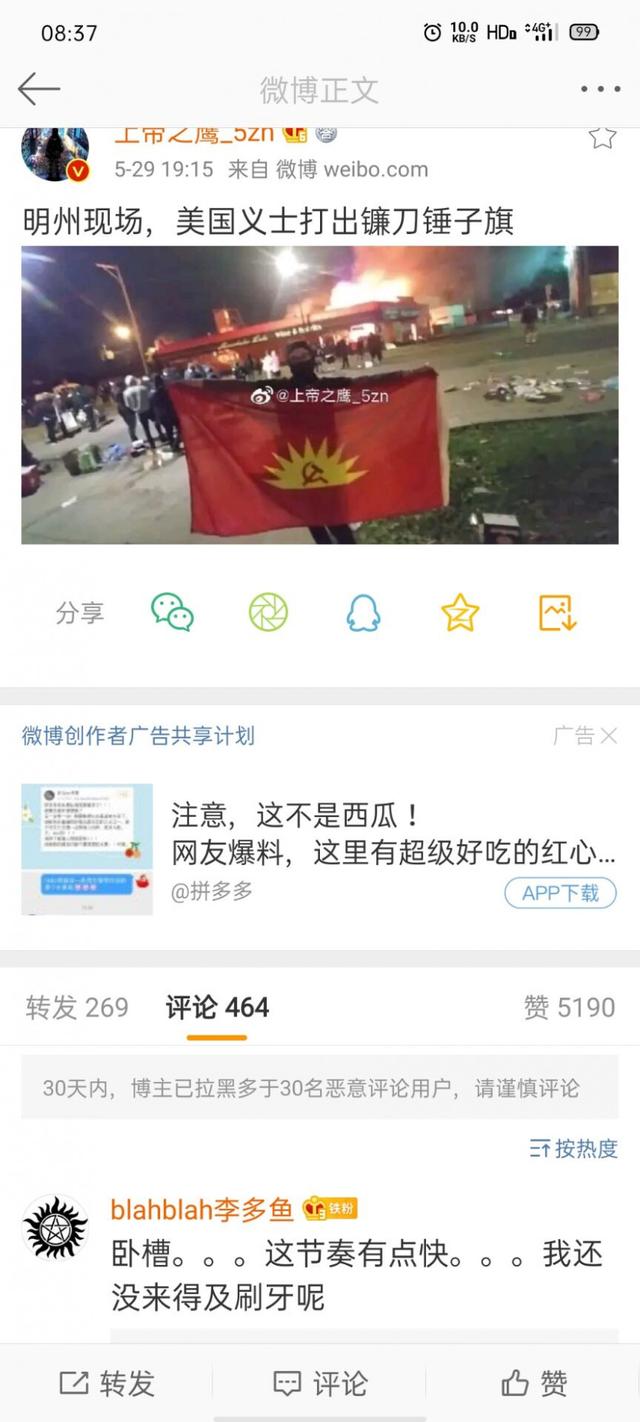The height and width of the screenshot is (1422, 640).
Task: Like the post using bottom 赞 button
Action: [534, 1383]
